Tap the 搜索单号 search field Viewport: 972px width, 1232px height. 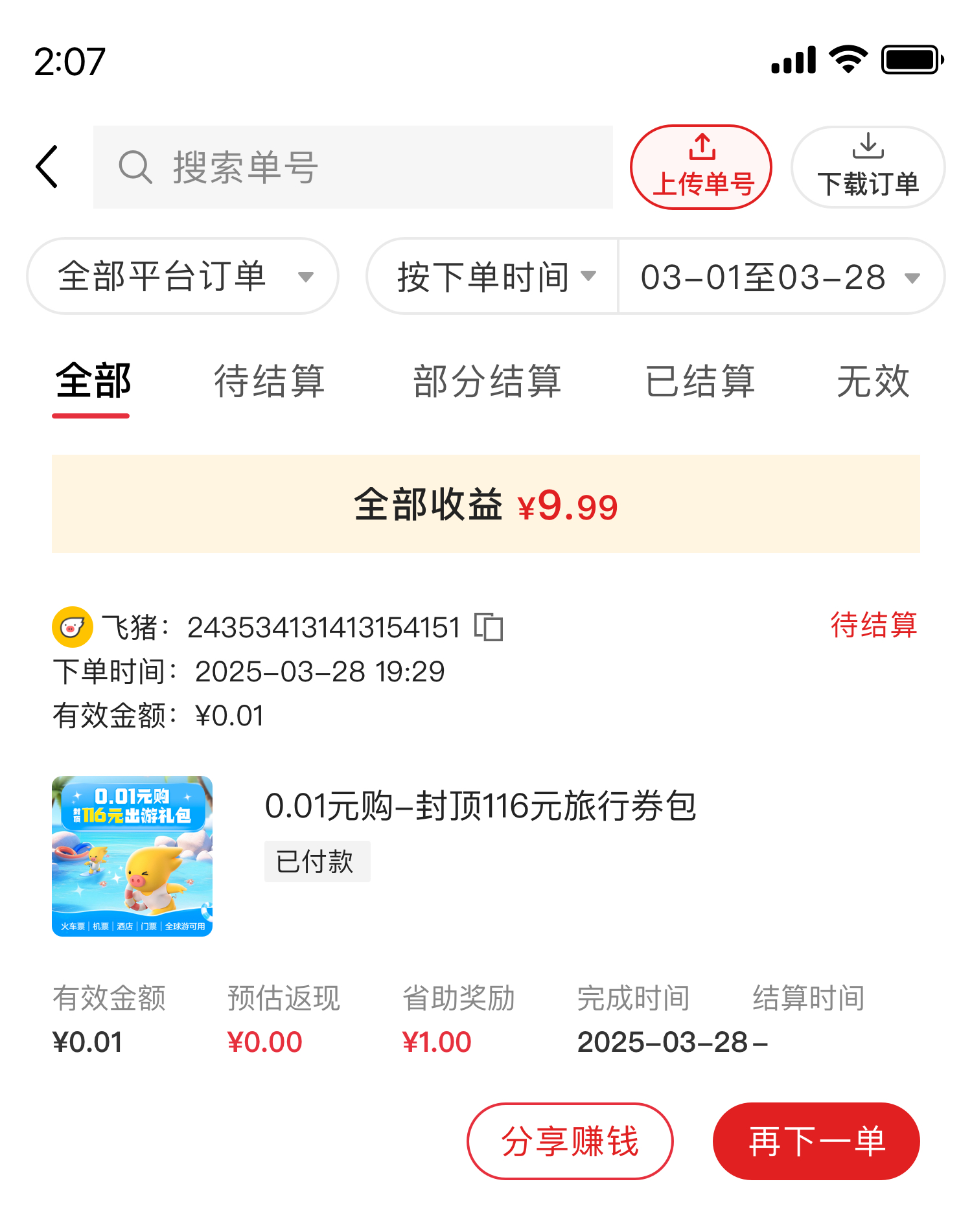click(353, 167)
